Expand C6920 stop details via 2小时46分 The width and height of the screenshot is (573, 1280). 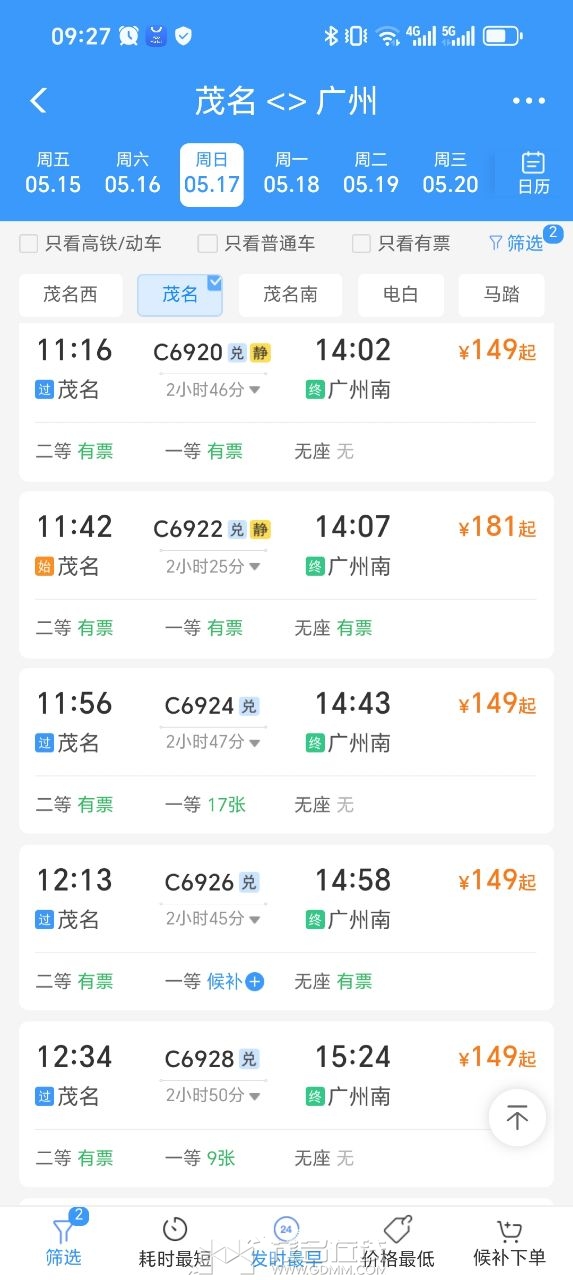click(x=213, y=389)
